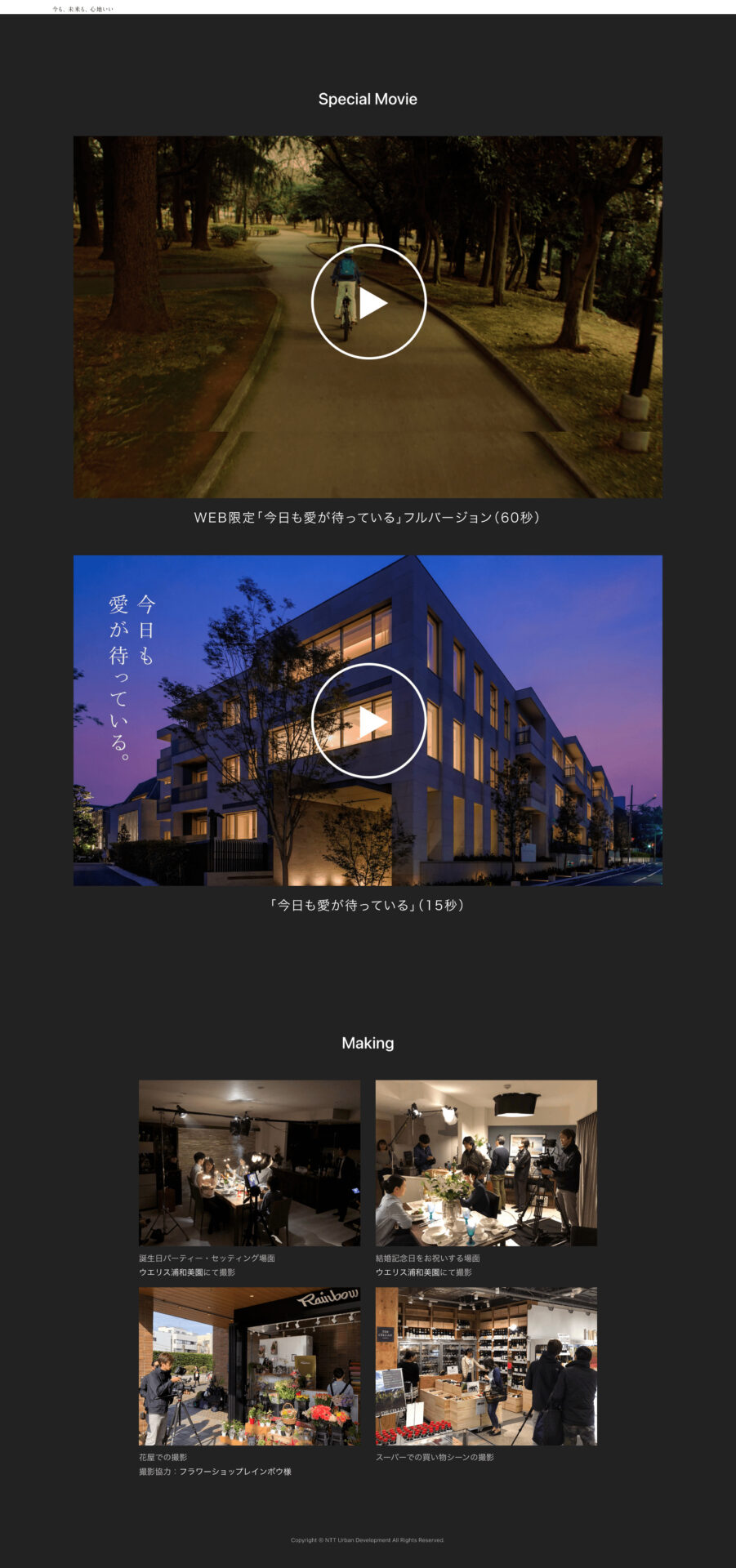736x1568 pixels.
Task: Play the 60-second full version WEB movie
Action: click(368, 302)
